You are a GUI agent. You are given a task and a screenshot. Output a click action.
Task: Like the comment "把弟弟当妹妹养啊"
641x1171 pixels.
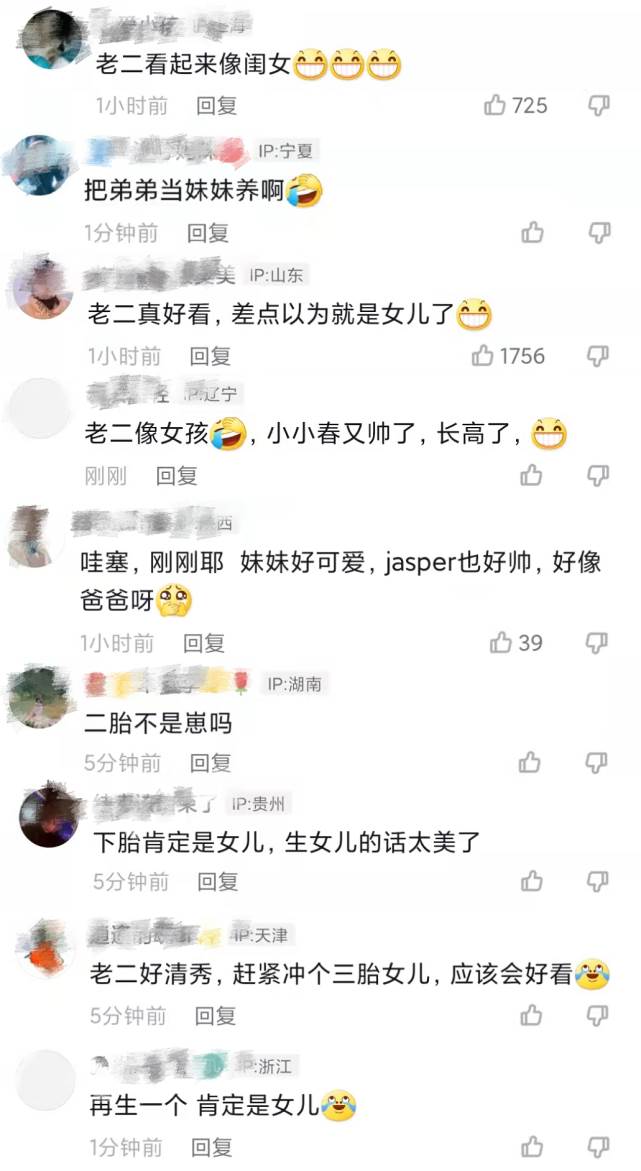click(532, 232)
